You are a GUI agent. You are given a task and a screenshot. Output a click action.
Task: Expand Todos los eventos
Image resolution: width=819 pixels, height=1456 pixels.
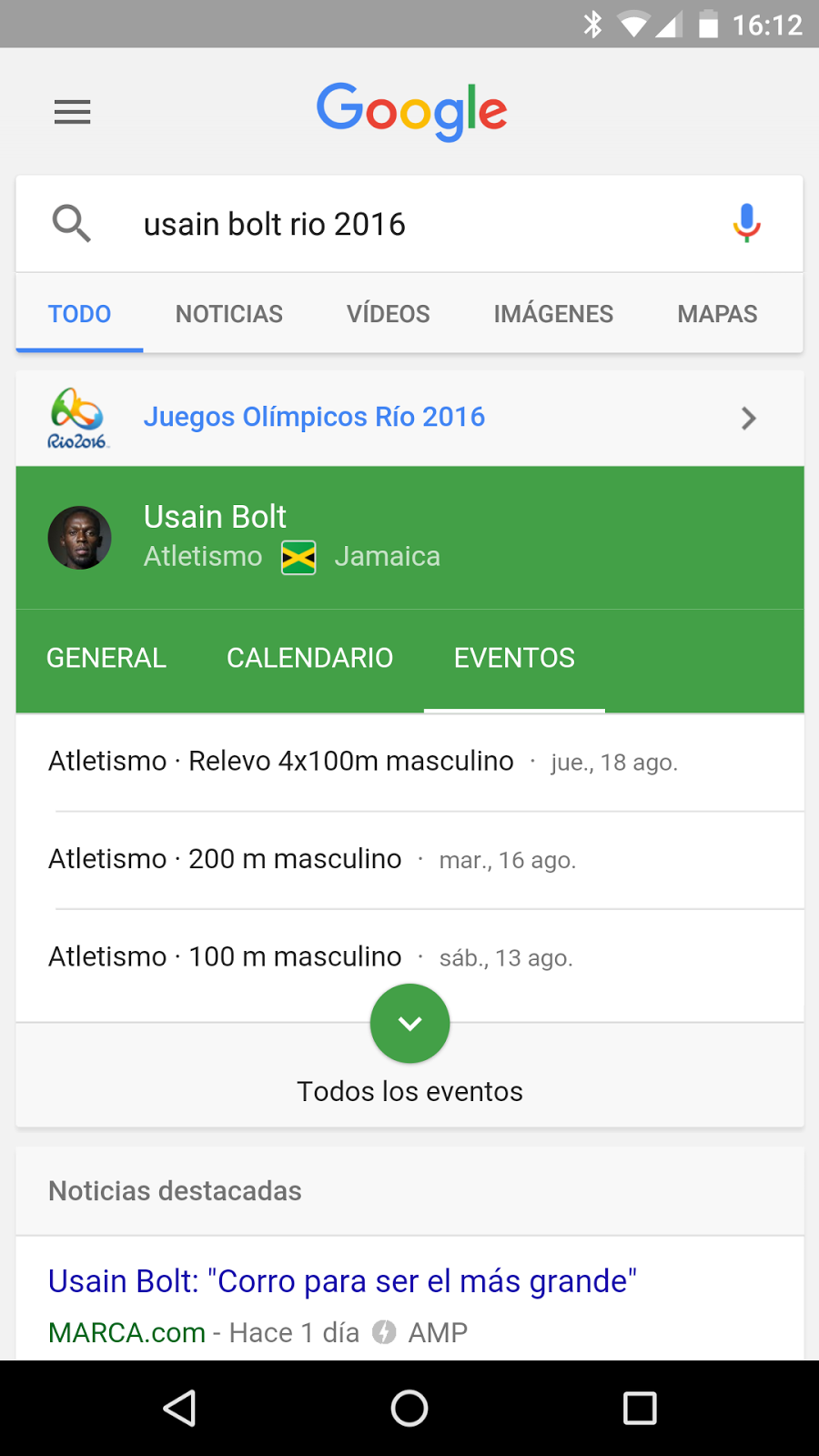(409, 1025)
